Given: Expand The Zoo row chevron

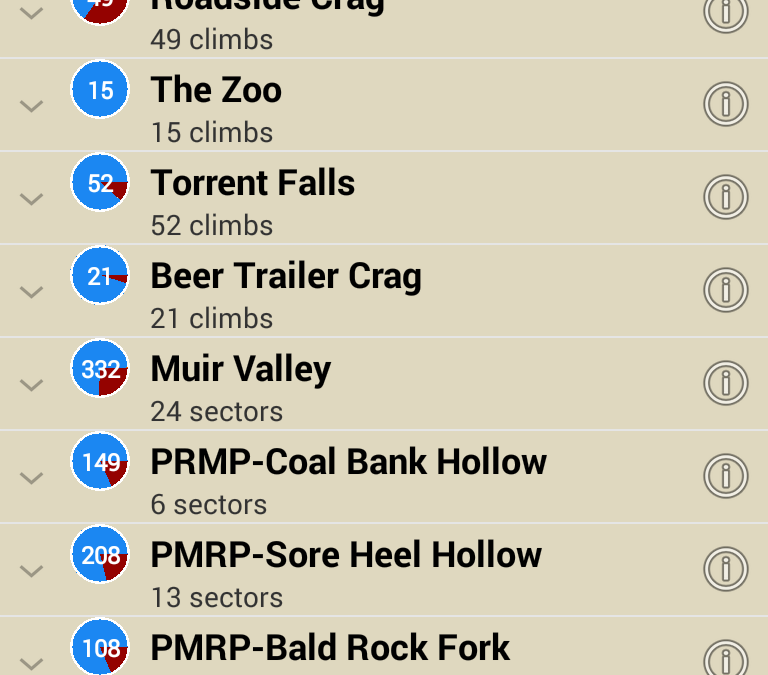Looking at the screenshot, I should point(32,105).
